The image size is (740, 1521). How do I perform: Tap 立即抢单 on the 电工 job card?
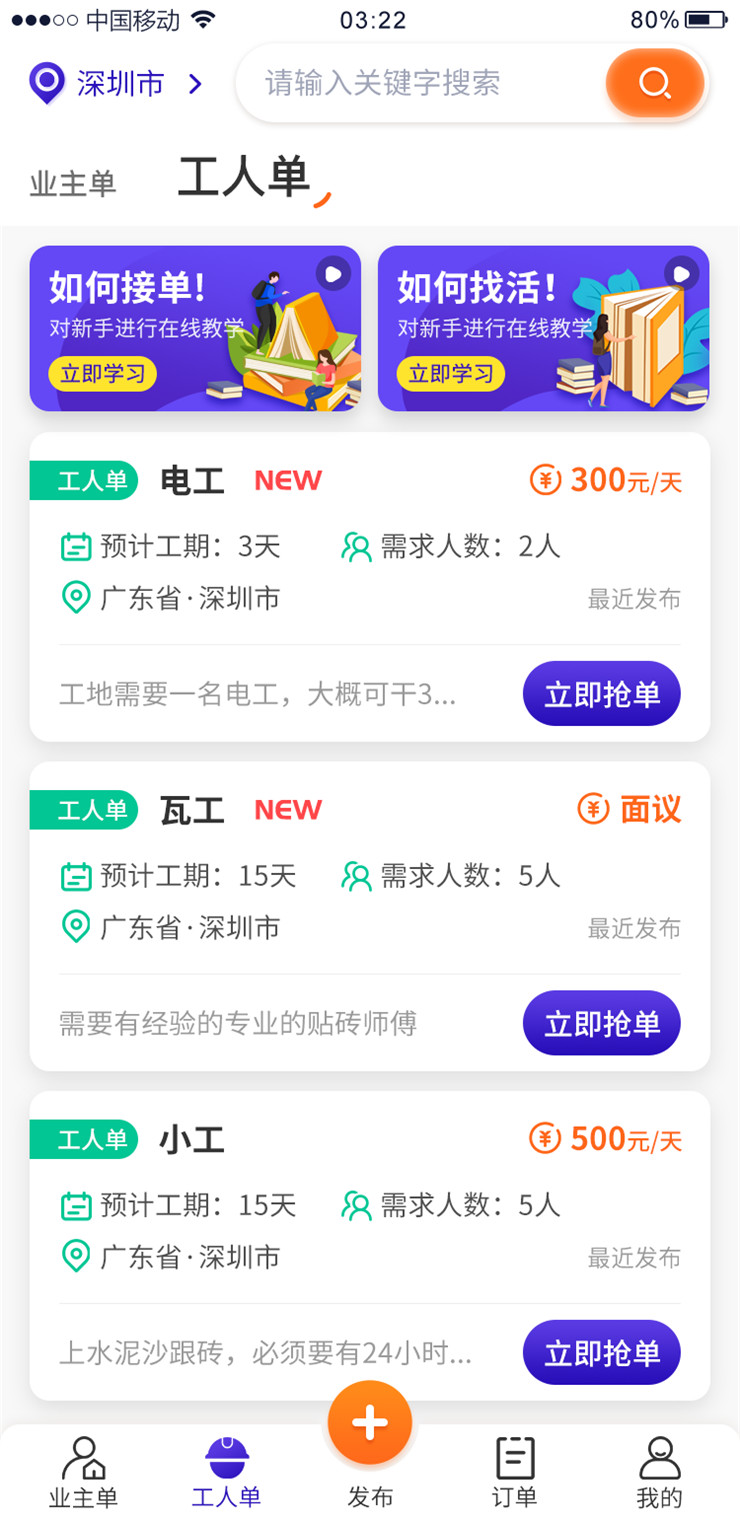click(601, 693)
